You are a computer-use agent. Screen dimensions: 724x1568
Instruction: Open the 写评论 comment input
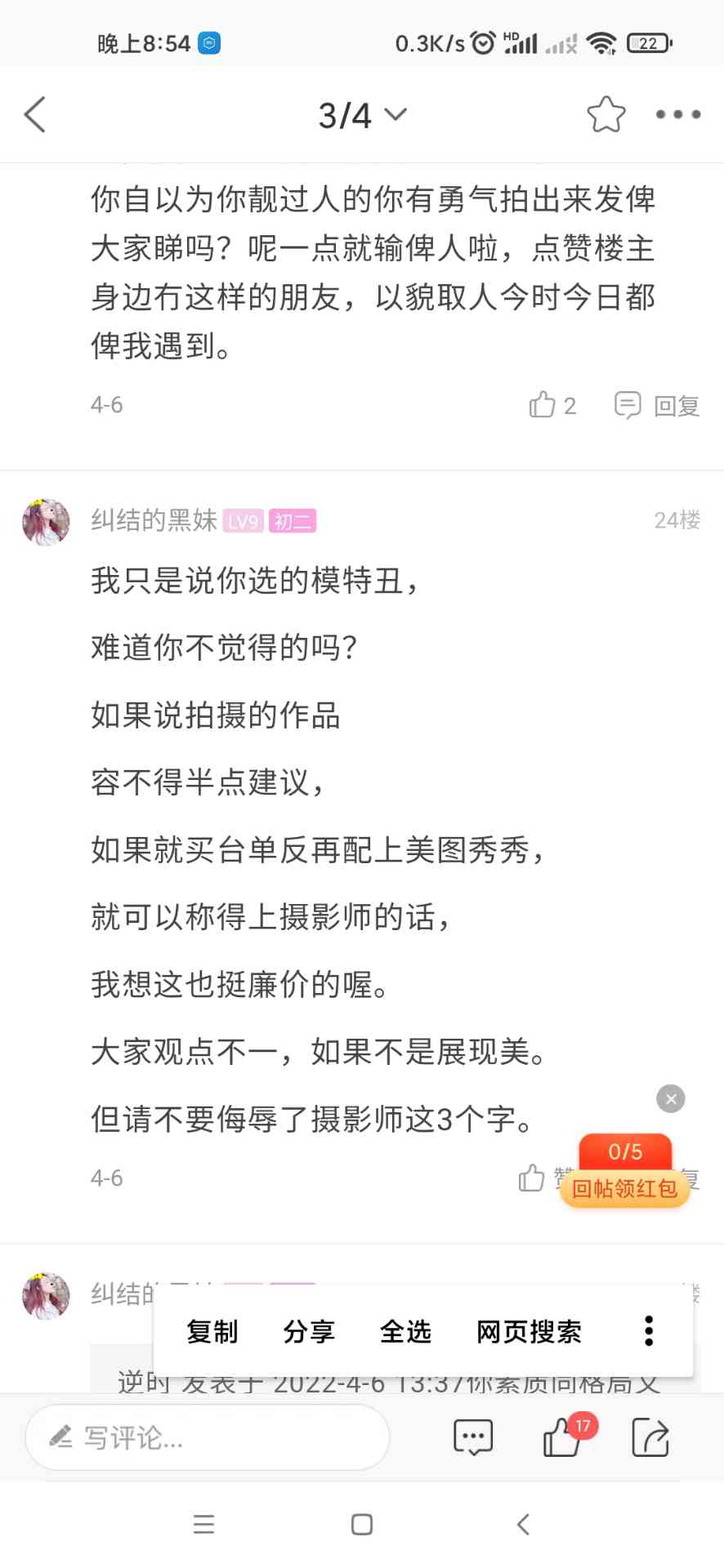tap(208, 1437)
